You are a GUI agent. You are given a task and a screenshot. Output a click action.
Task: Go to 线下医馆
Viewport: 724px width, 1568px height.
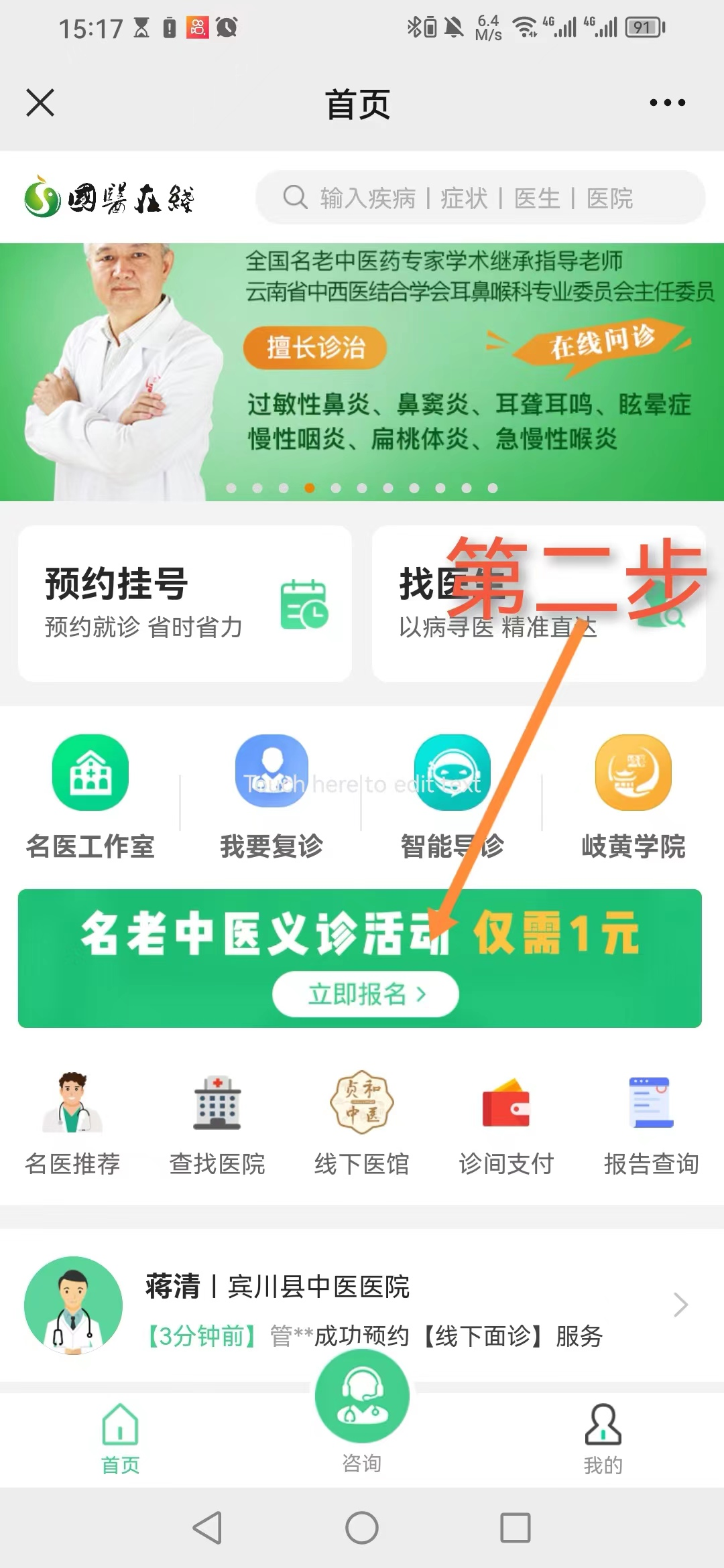pyautogui.click(x=362, y=1122)
